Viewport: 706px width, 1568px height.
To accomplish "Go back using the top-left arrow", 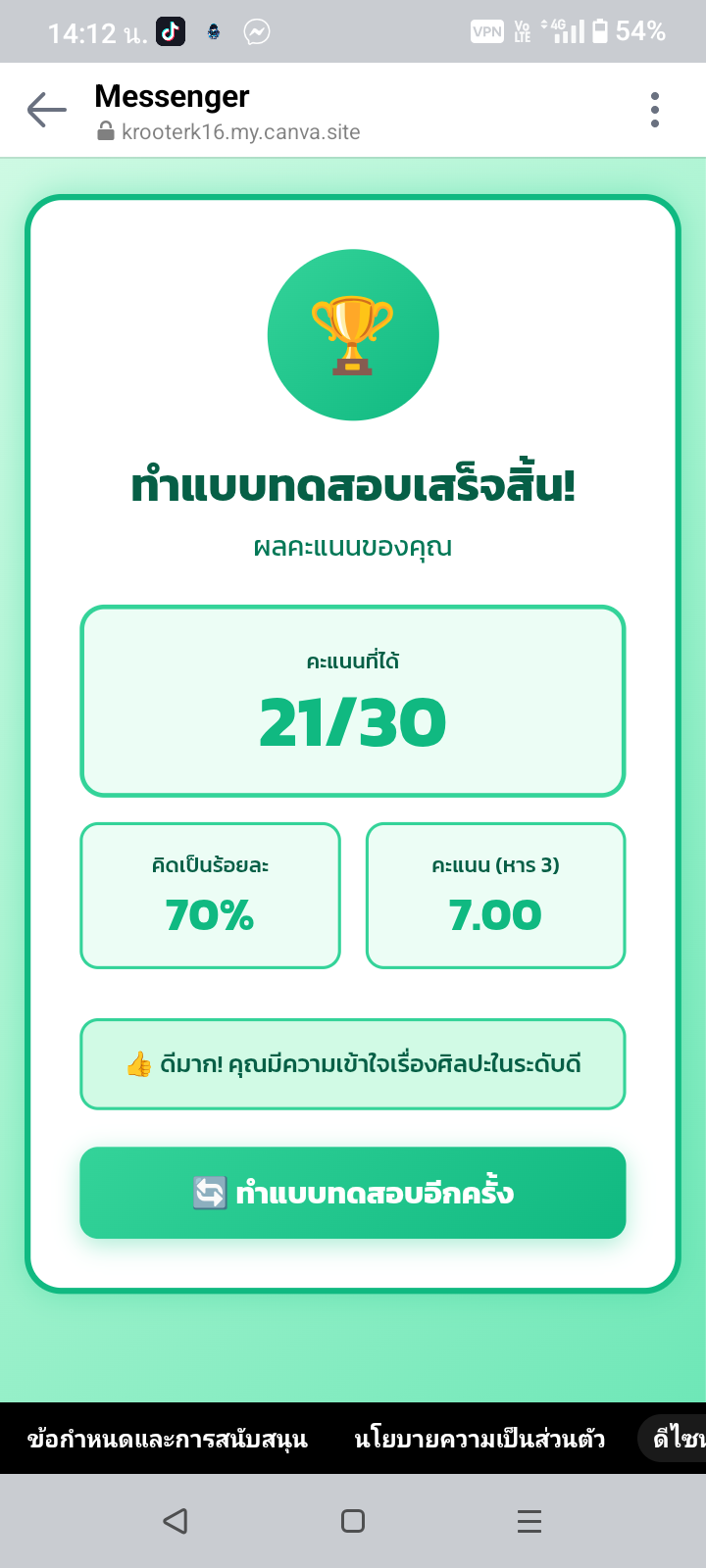I will (46, 110).
